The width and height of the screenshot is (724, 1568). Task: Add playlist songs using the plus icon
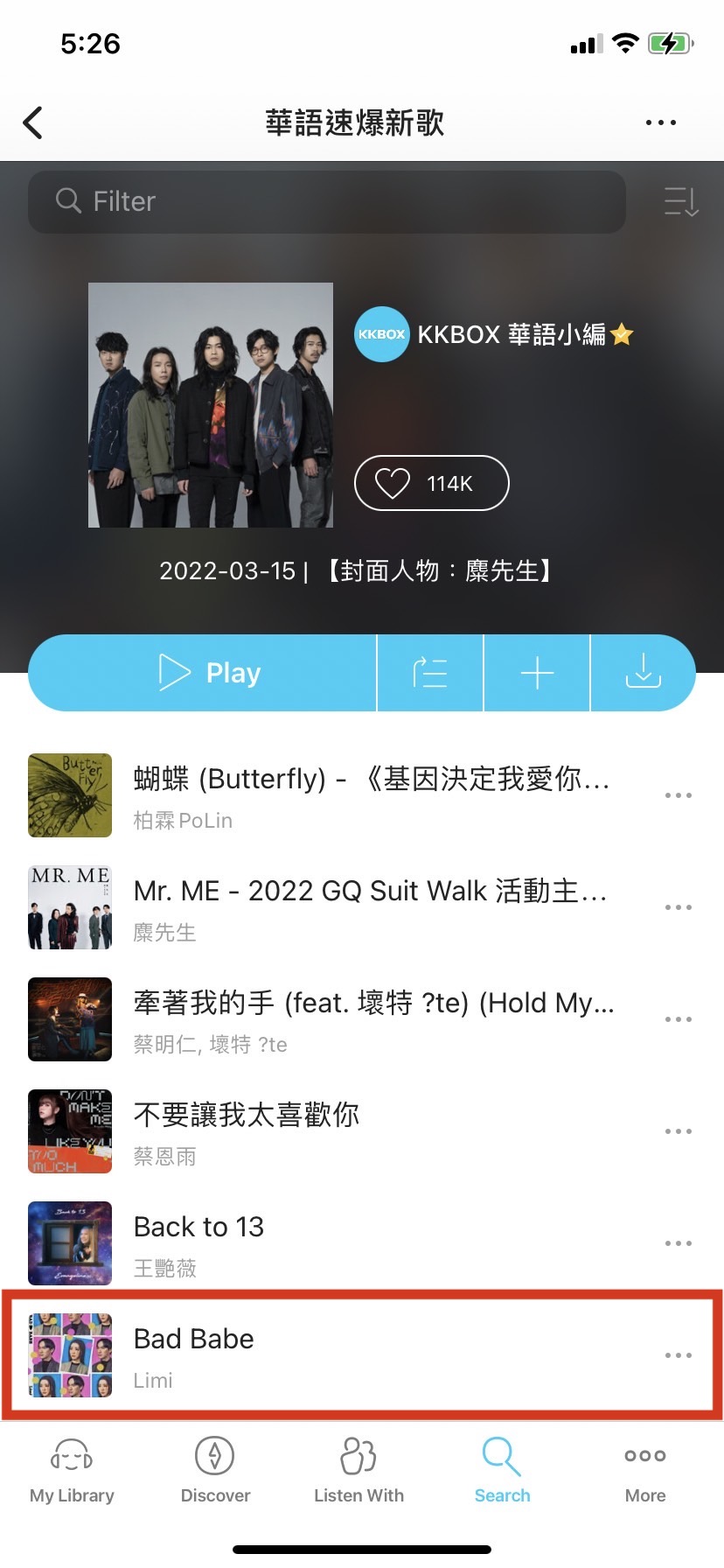click(x=537, y=673)
